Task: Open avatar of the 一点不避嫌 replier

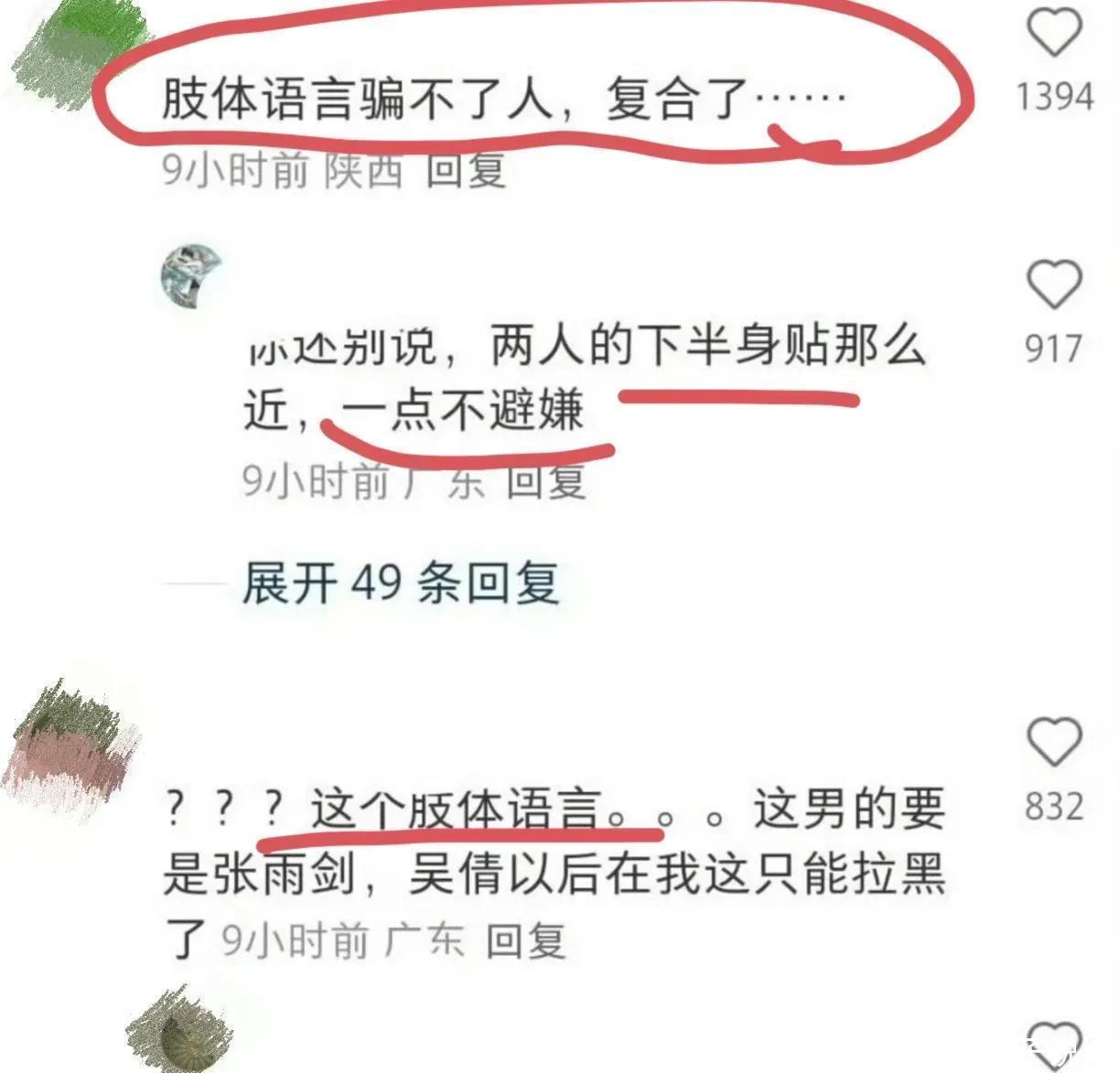Action: [191, 275]
